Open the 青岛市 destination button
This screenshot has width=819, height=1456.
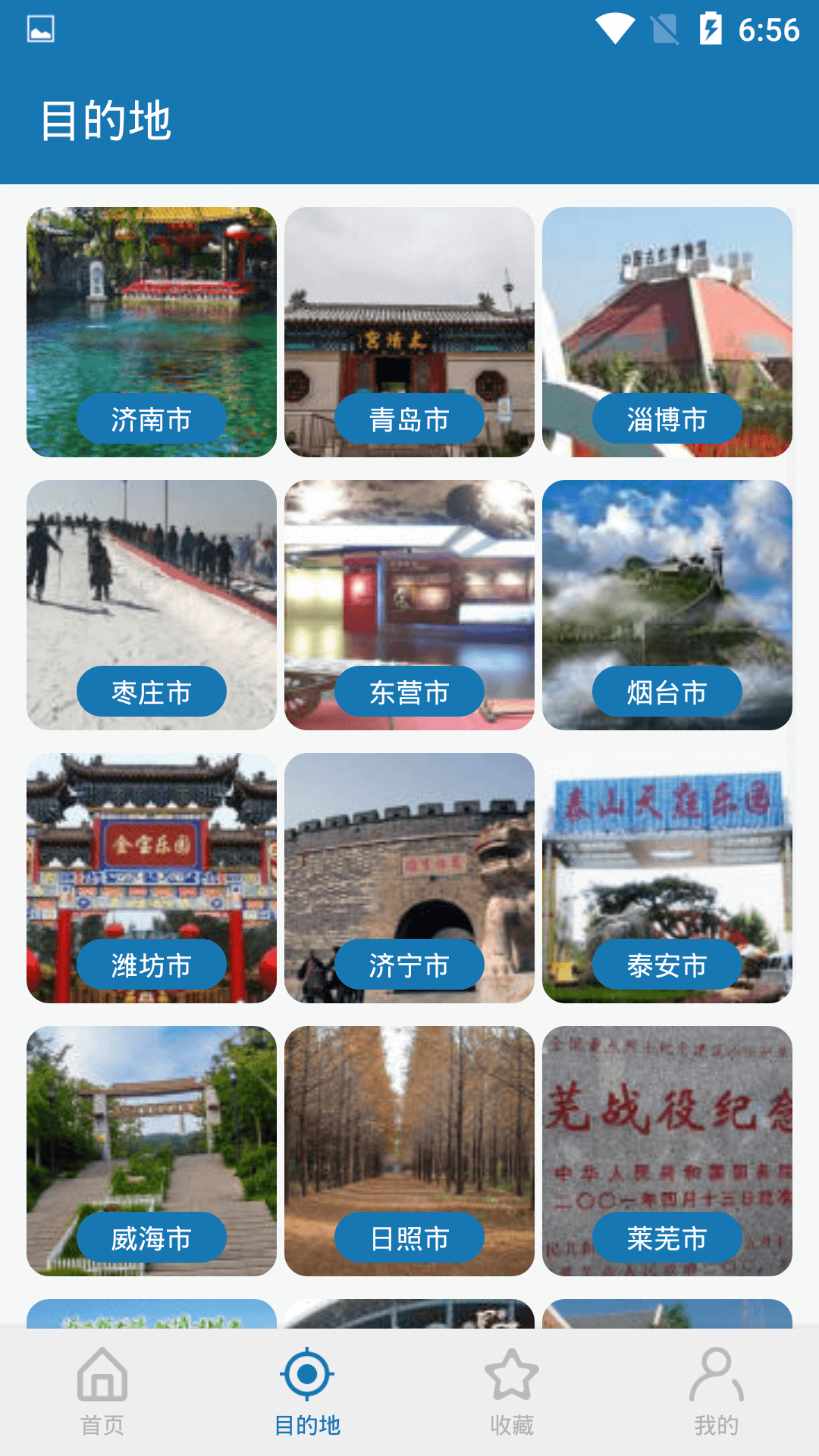tap(409, 418)
